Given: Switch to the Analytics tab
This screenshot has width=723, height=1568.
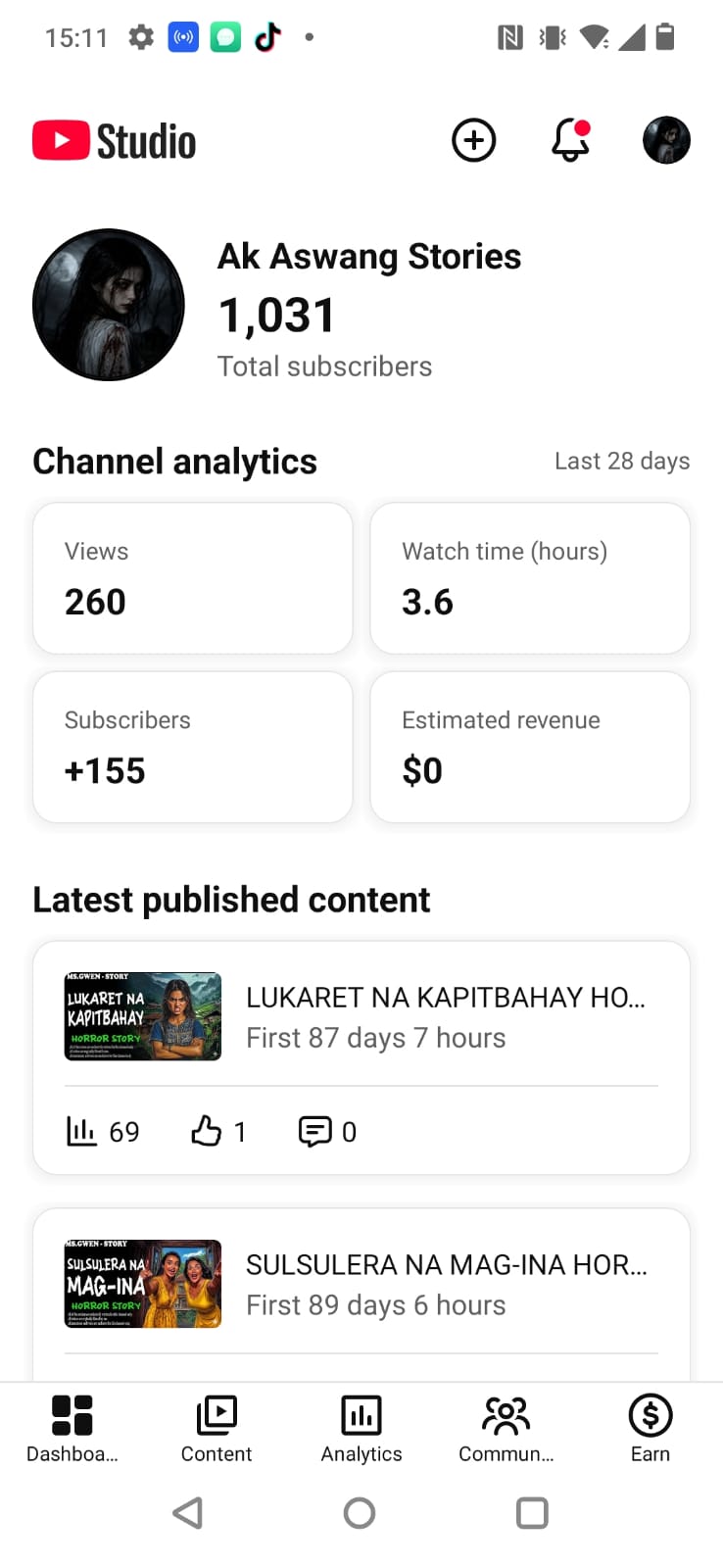Looking at the screenshot, I should click(361, 1429).
